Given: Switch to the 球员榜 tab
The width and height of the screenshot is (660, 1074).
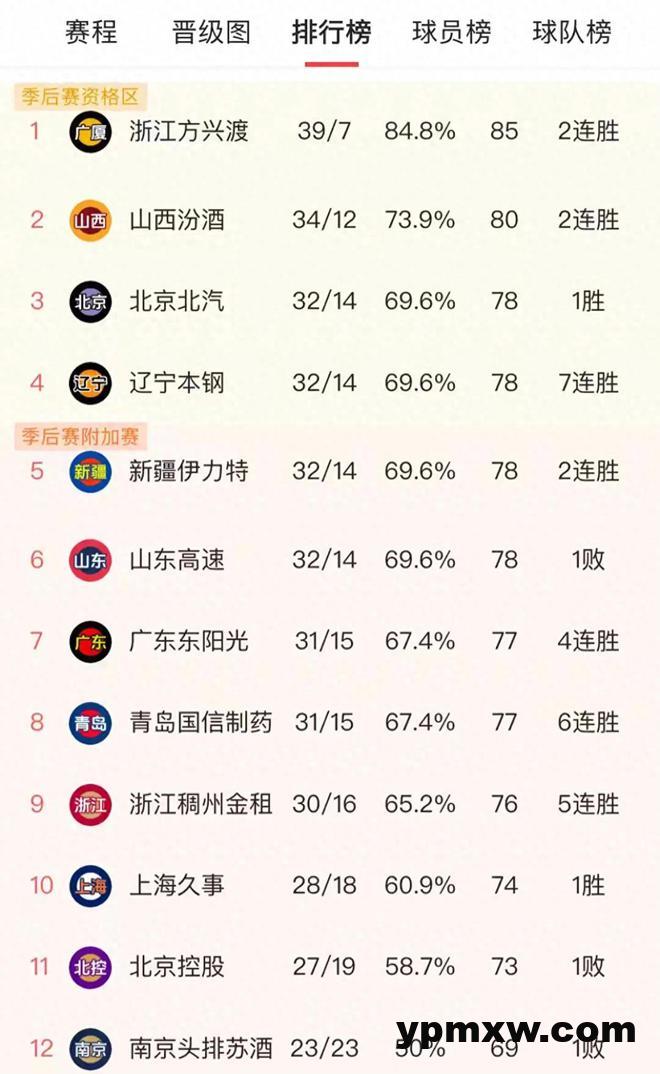Looking at the screenshot, I should pos(451,32).
